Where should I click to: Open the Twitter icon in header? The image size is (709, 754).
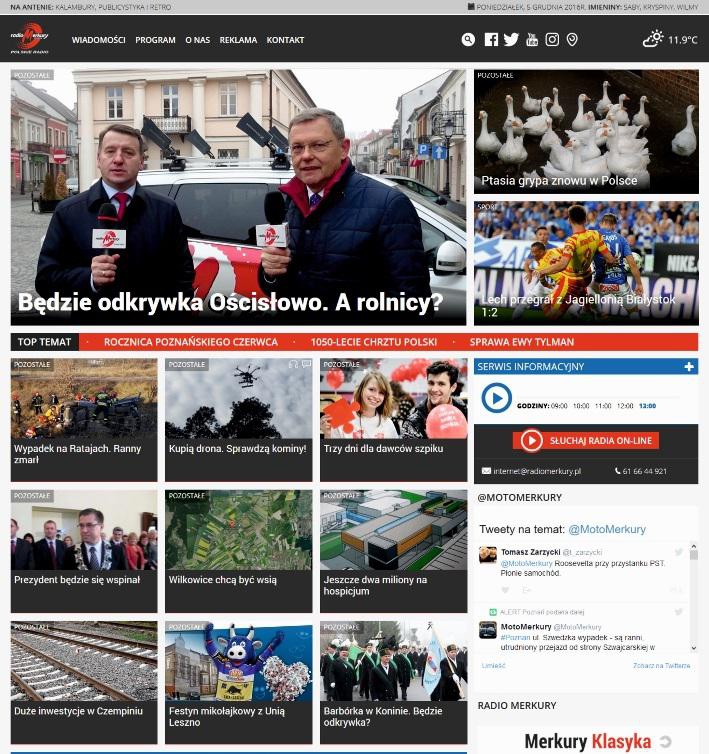[511, 40]
